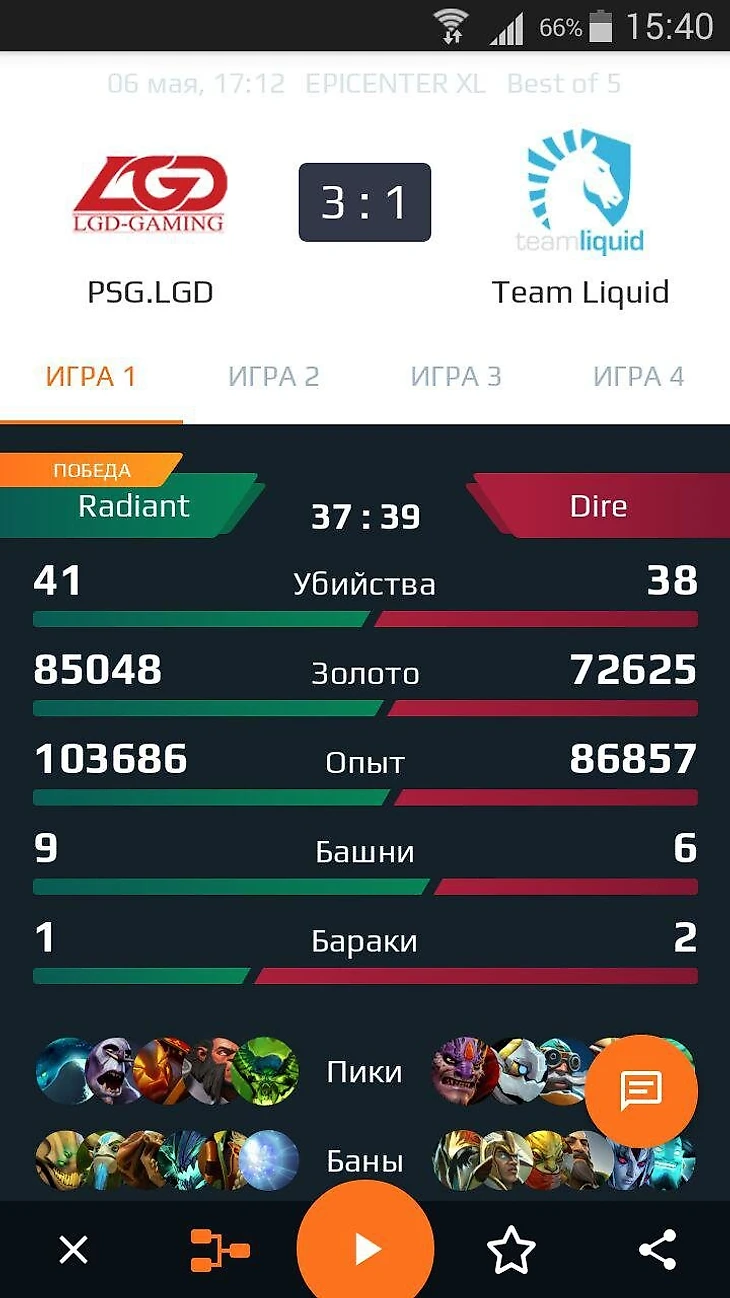Switch to the ИГРА 2 tab
The height and width of the screenshot is (1298, 730).
click(x=273, y=377)
